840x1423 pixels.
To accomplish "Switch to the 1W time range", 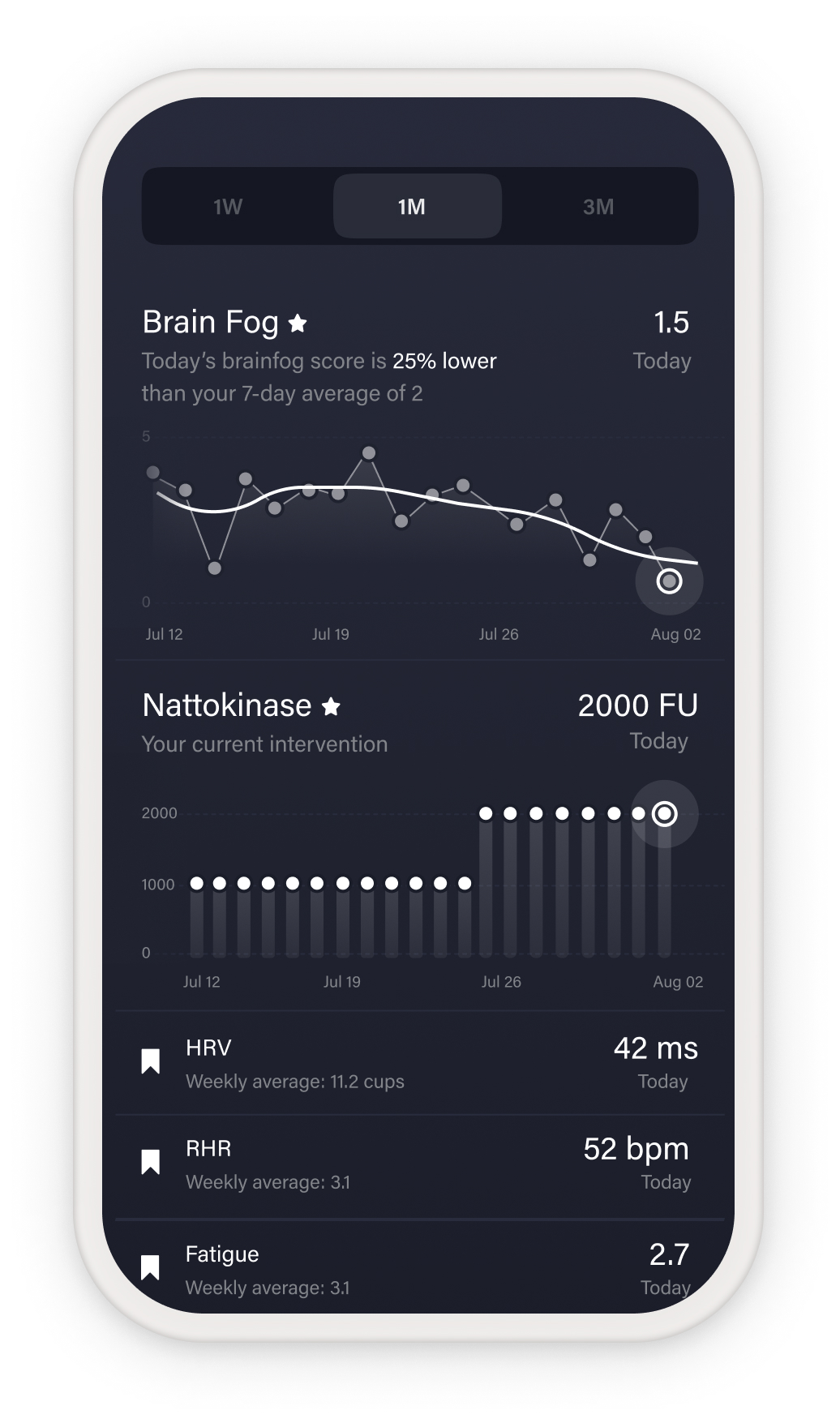I will pyautogui.click(x=228, y=207).
